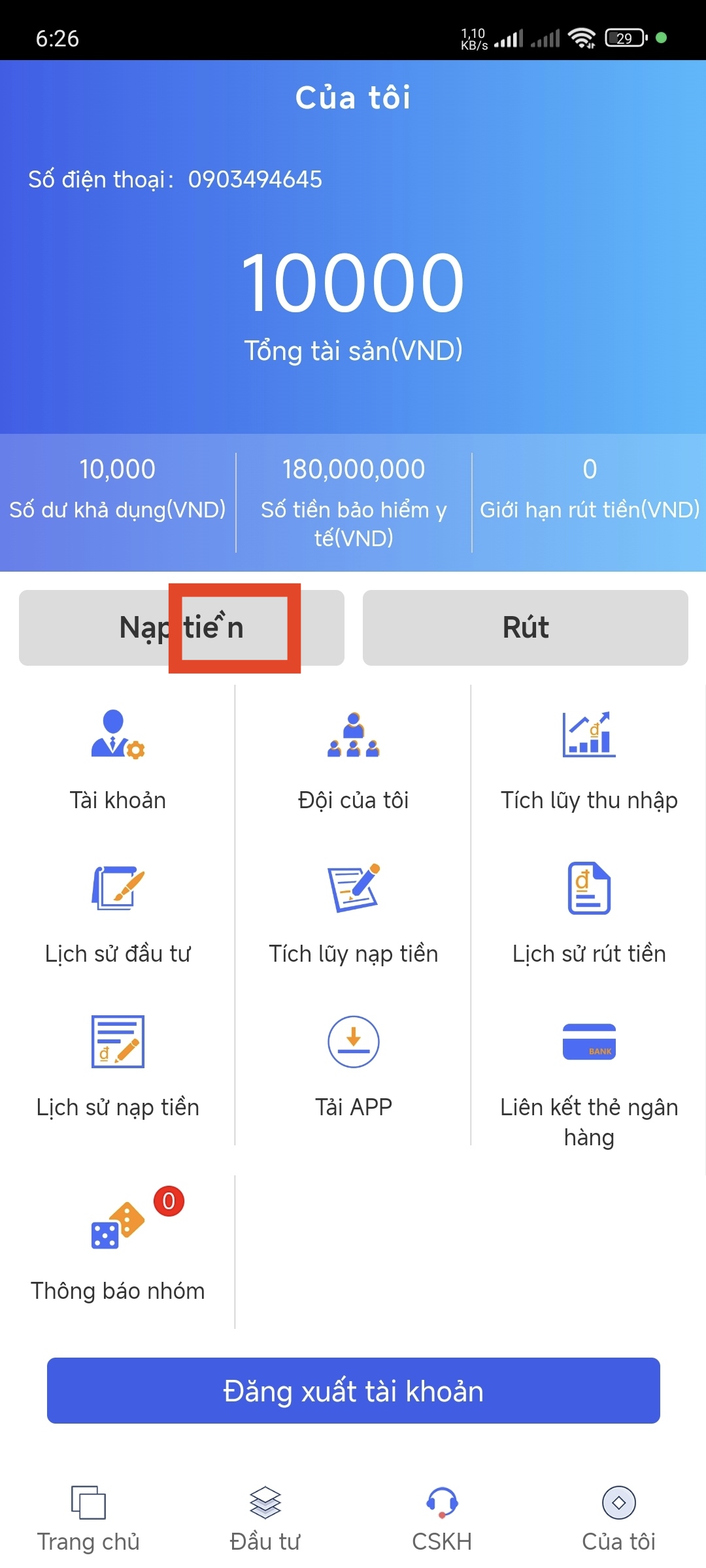Viewport: 706px width, 1568px height.
Task: Open Thông báo nhóm notifications
Action: 118,1249
